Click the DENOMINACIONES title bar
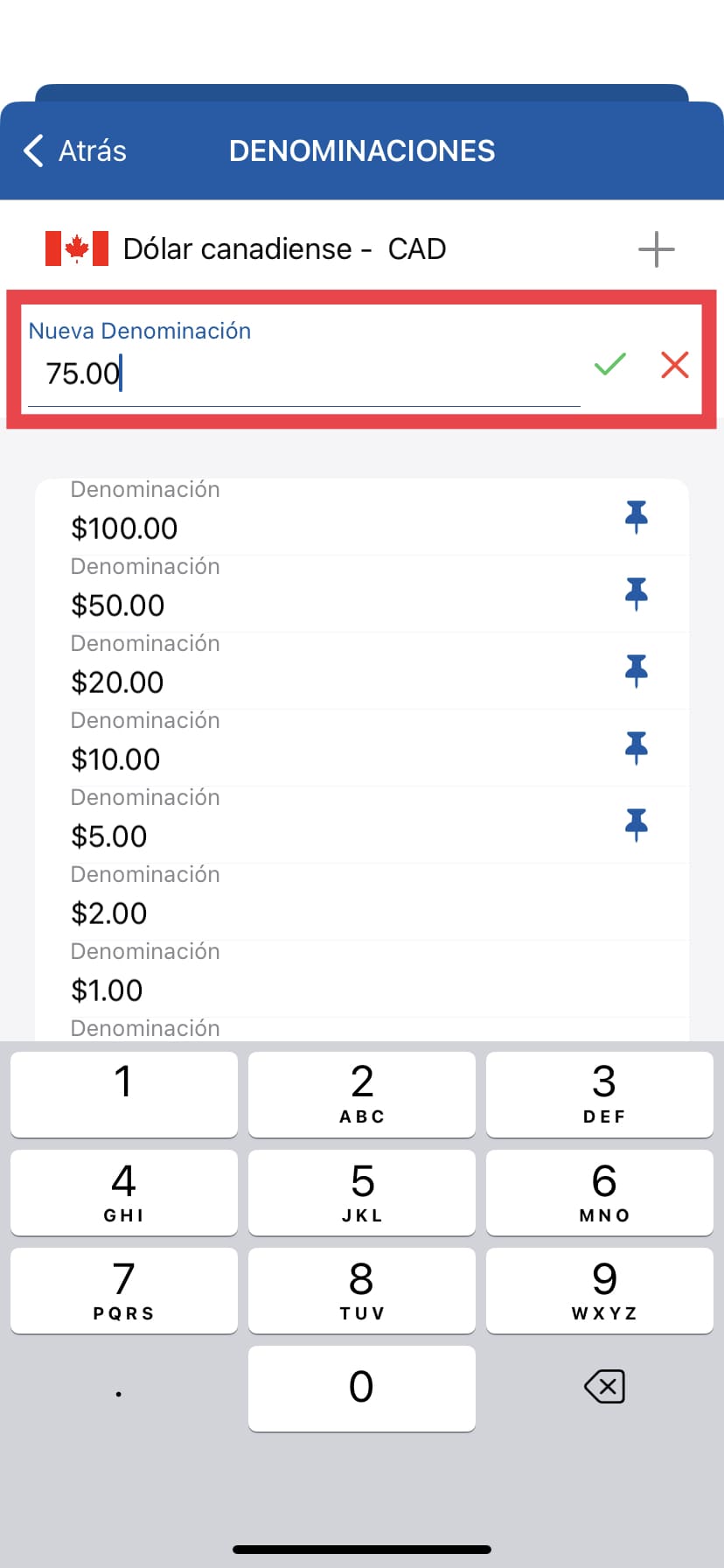The image size is (724, 1568). pyautogui.click(x=361, y=150)
